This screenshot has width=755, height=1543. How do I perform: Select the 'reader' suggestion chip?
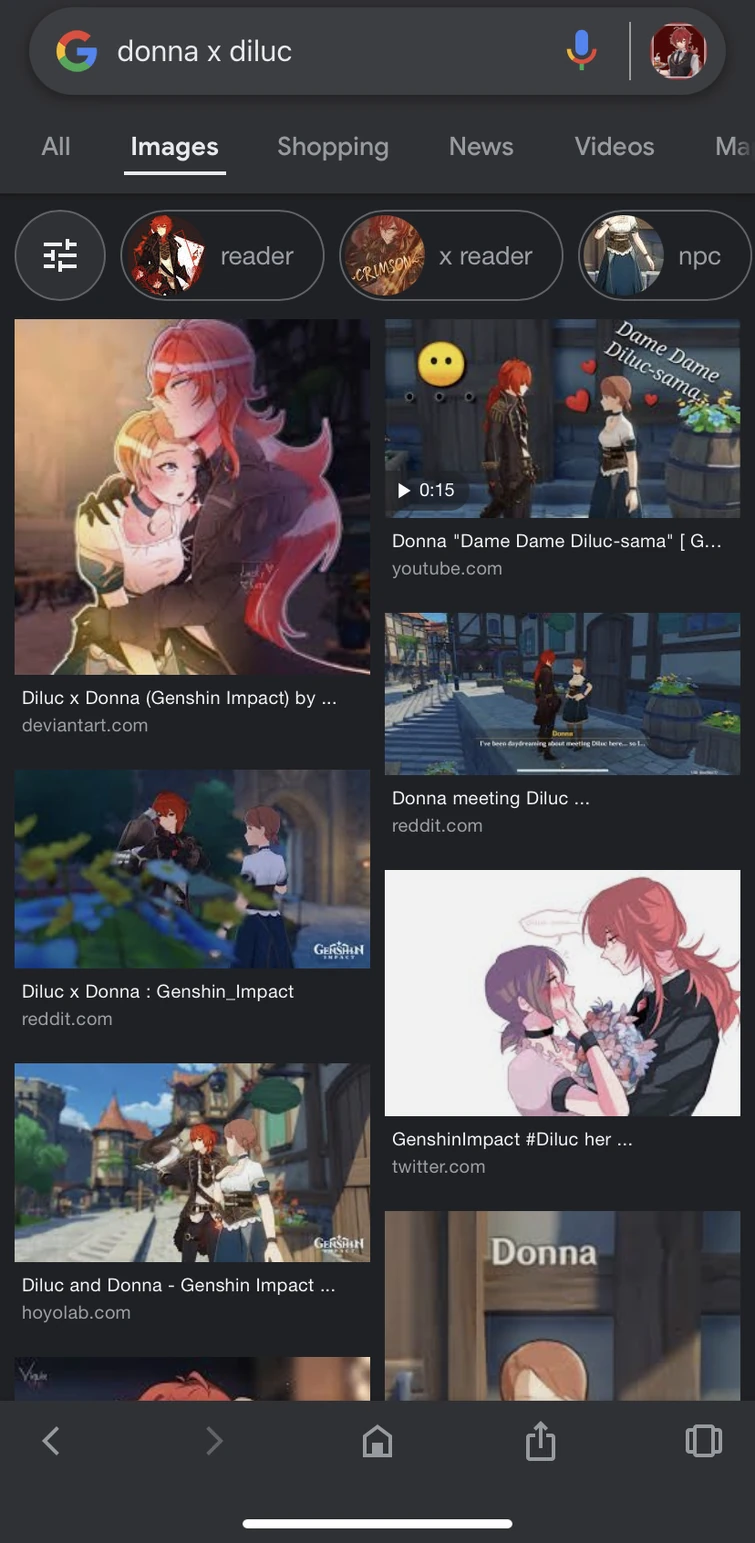point(222,255)
